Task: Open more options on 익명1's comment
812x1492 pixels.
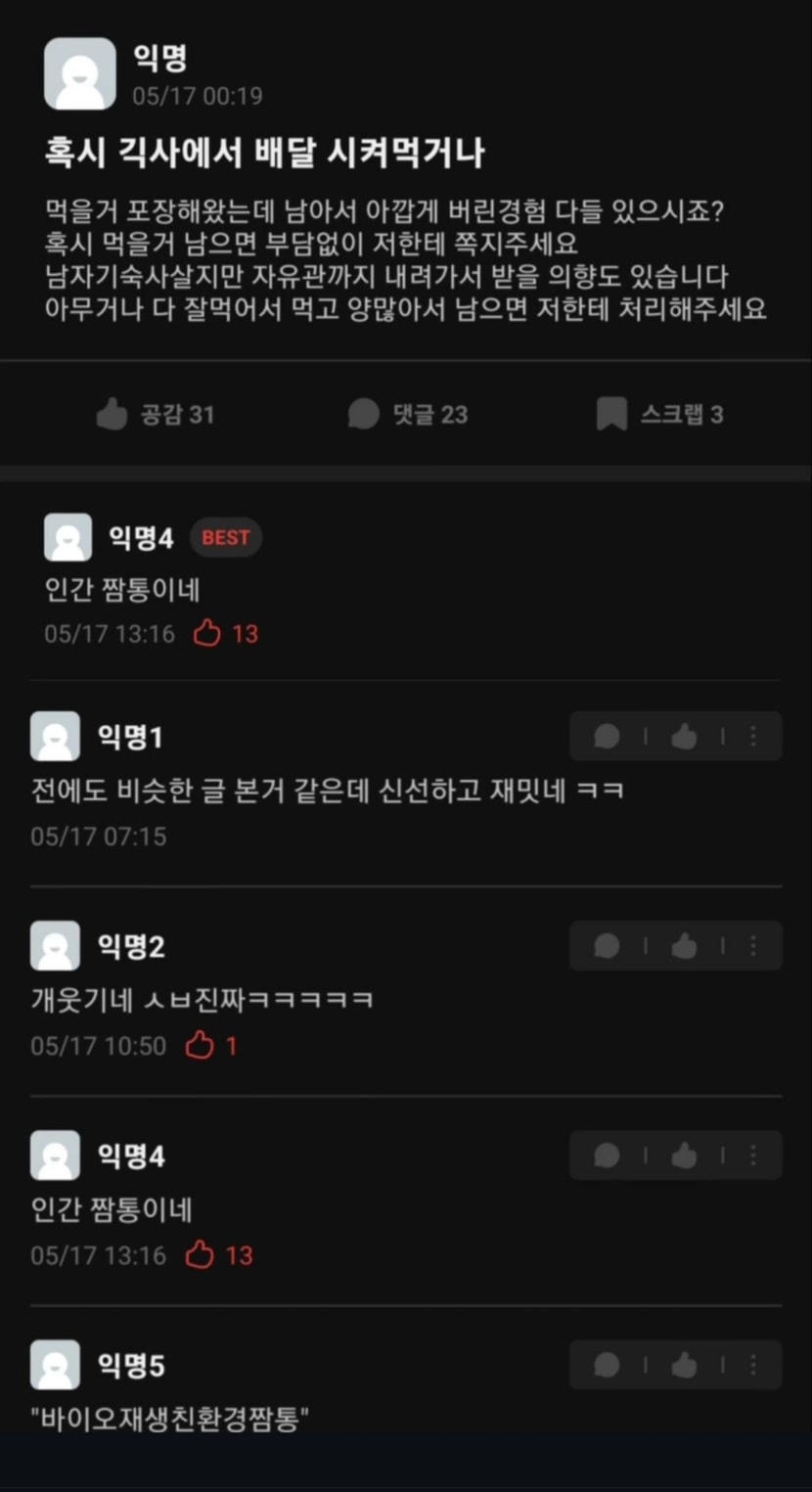Action: click(x=752, y=737)
